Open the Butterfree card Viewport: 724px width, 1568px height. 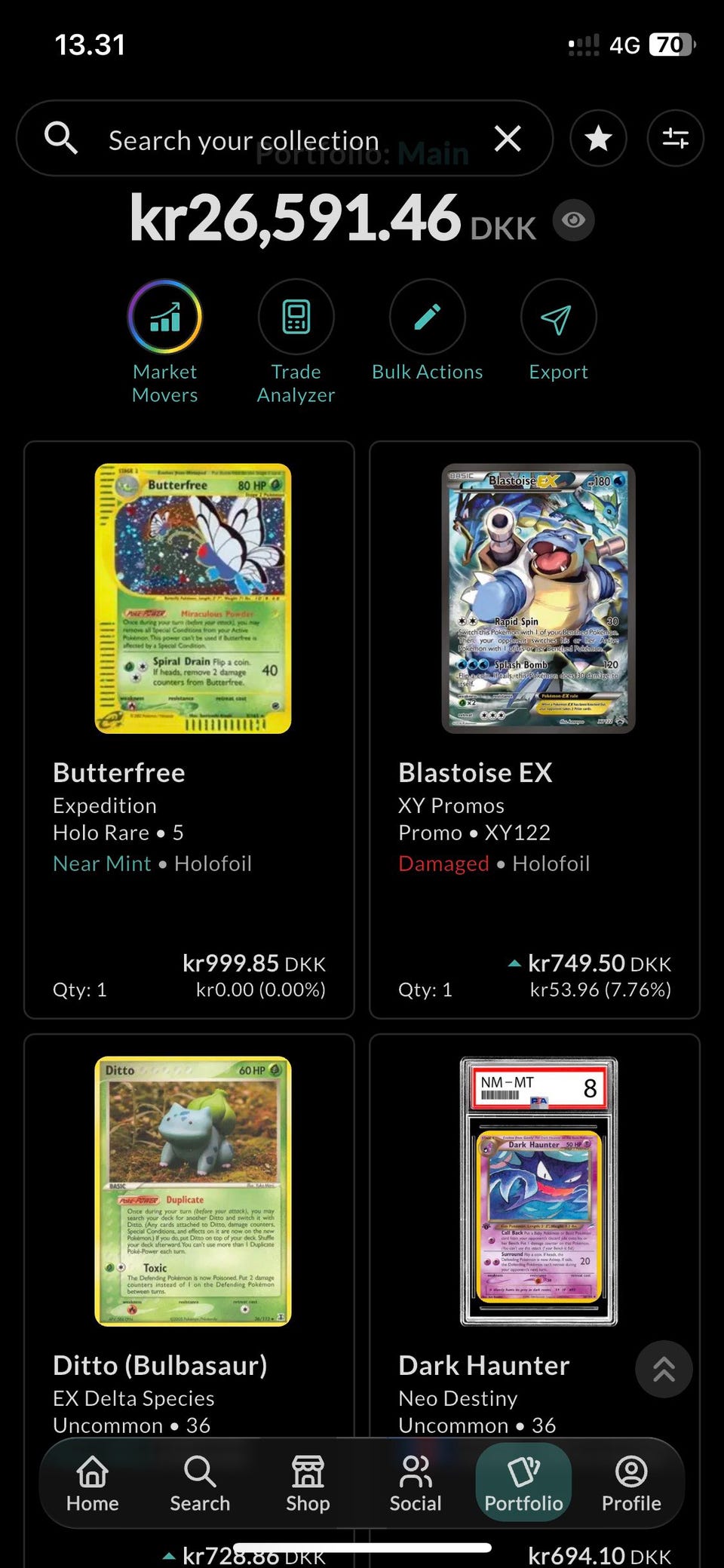tap(189, 730)
